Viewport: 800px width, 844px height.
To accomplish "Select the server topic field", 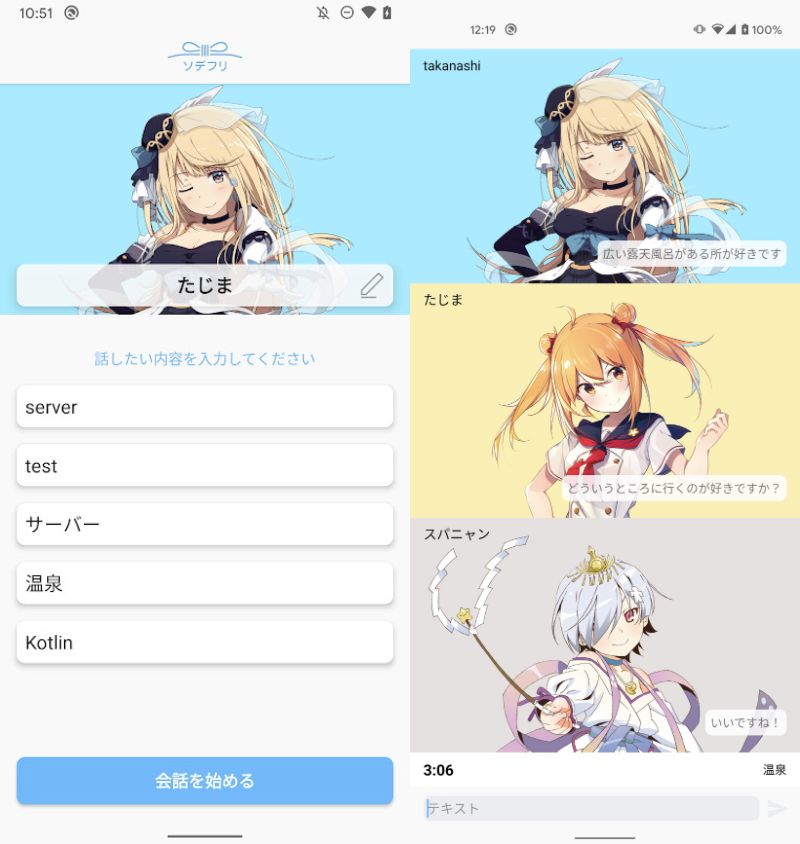I will (205, 407).
